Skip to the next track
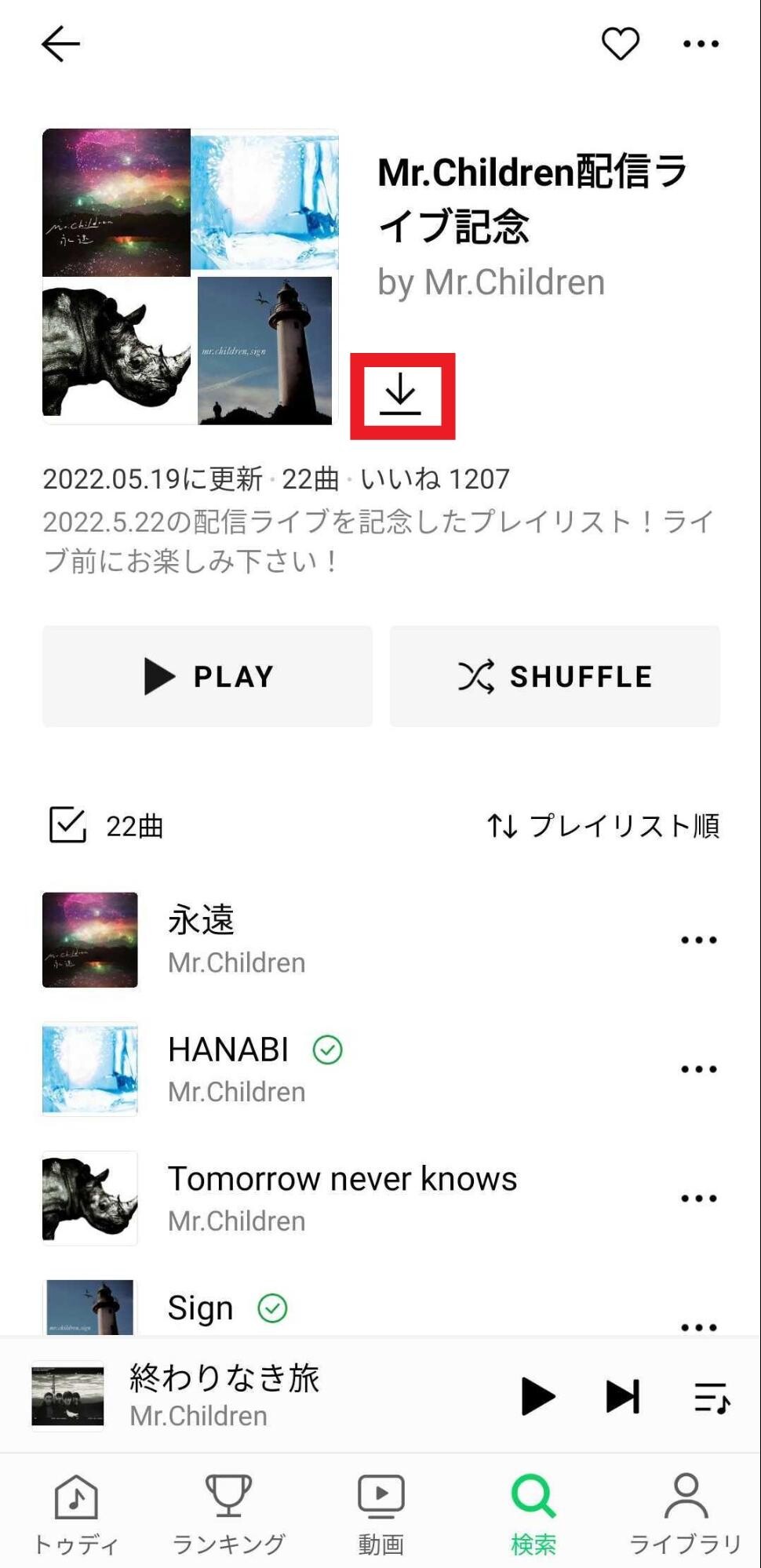 621,1395
